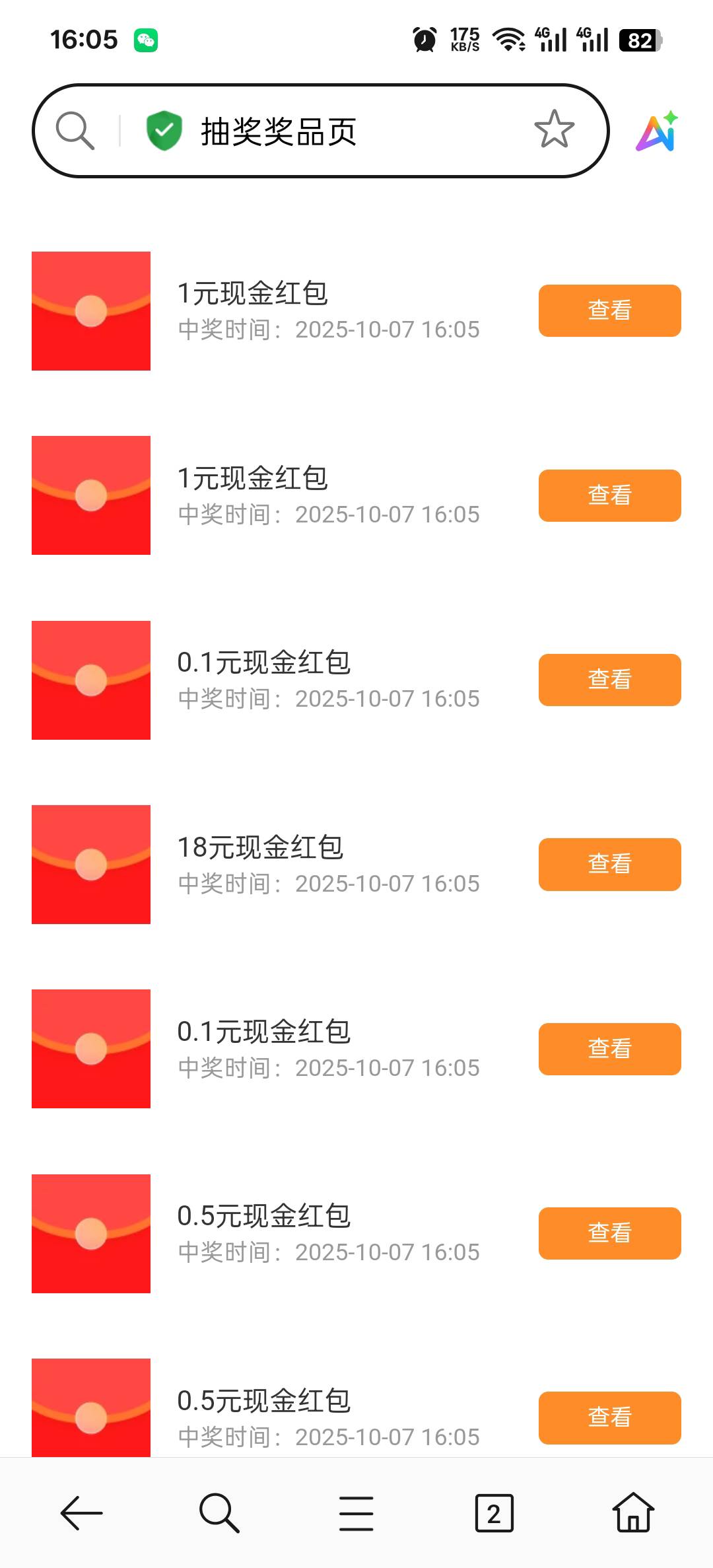Bookmark this page with the star

(554, 129)
